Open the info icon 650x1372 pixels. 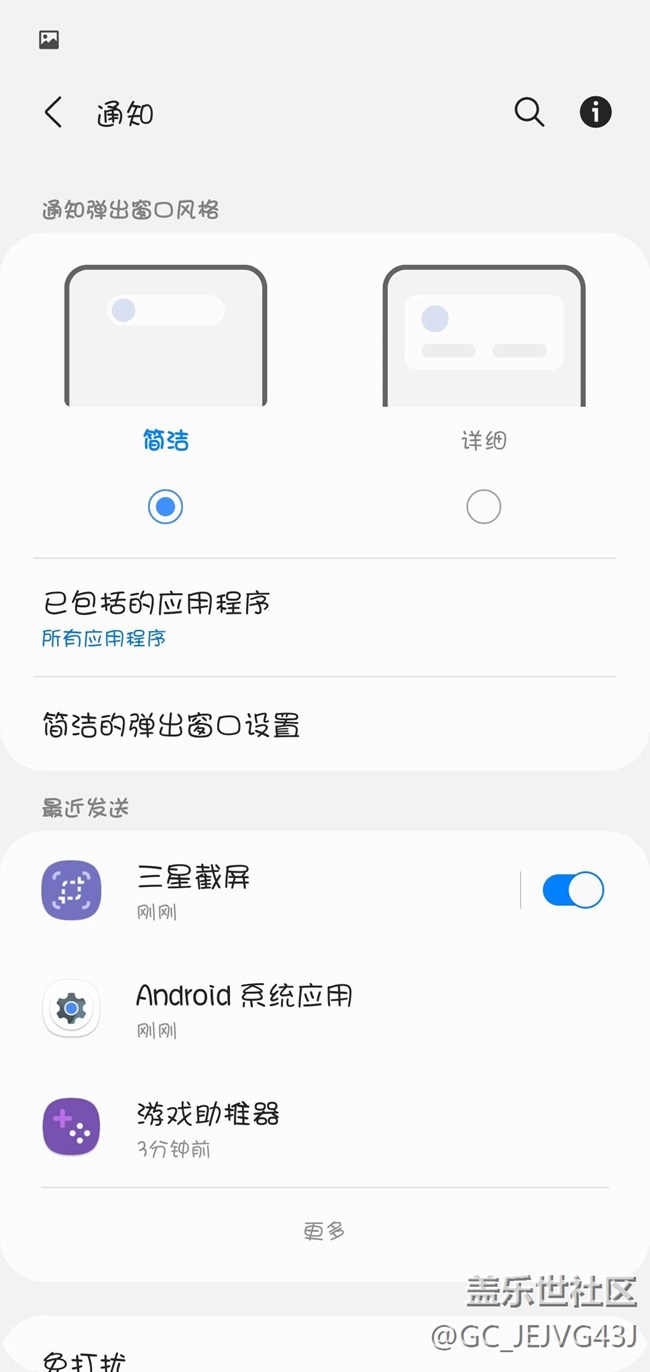pos(595,112)
